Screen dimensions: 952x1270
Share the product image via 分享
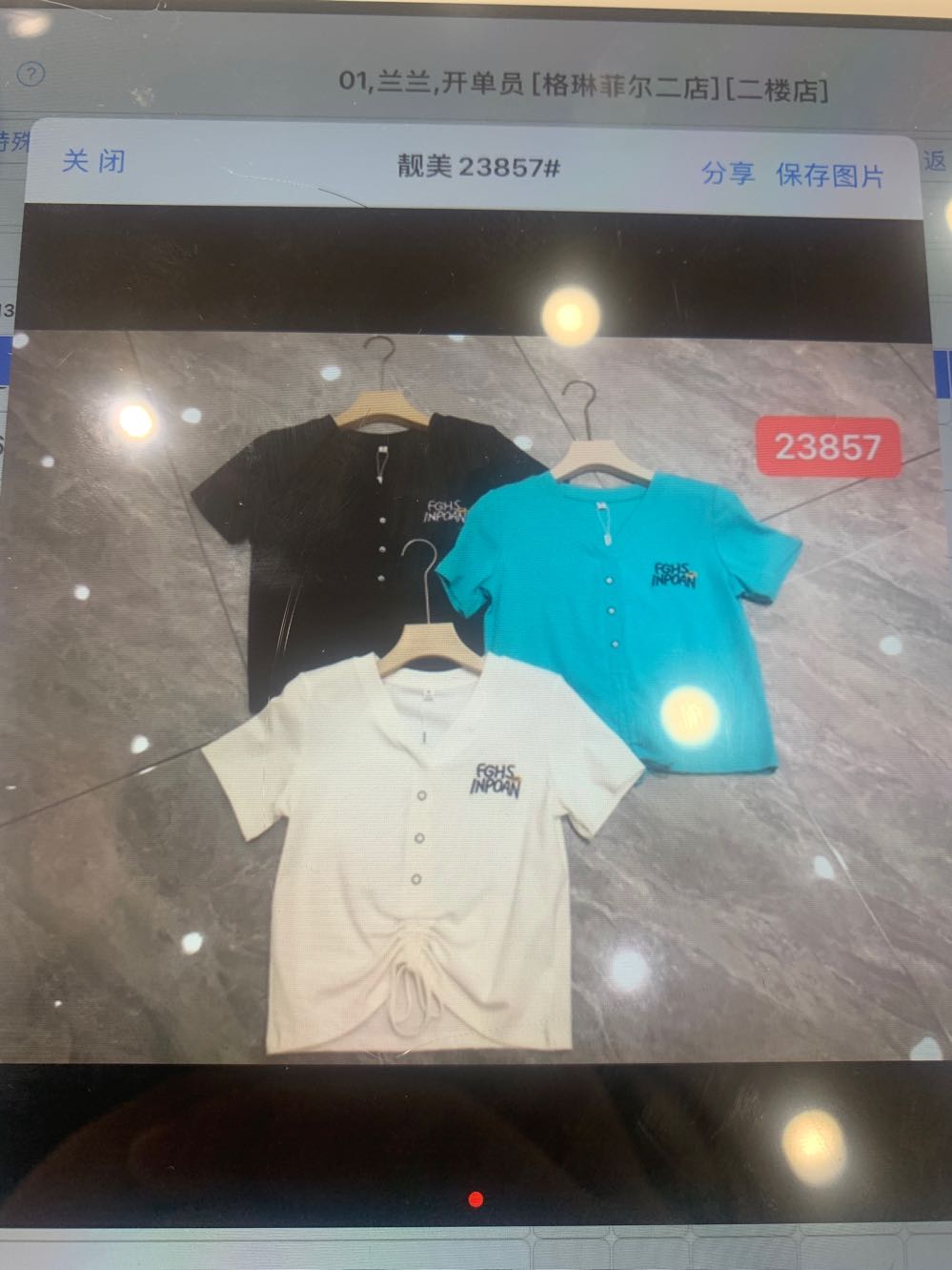[728, 173]
